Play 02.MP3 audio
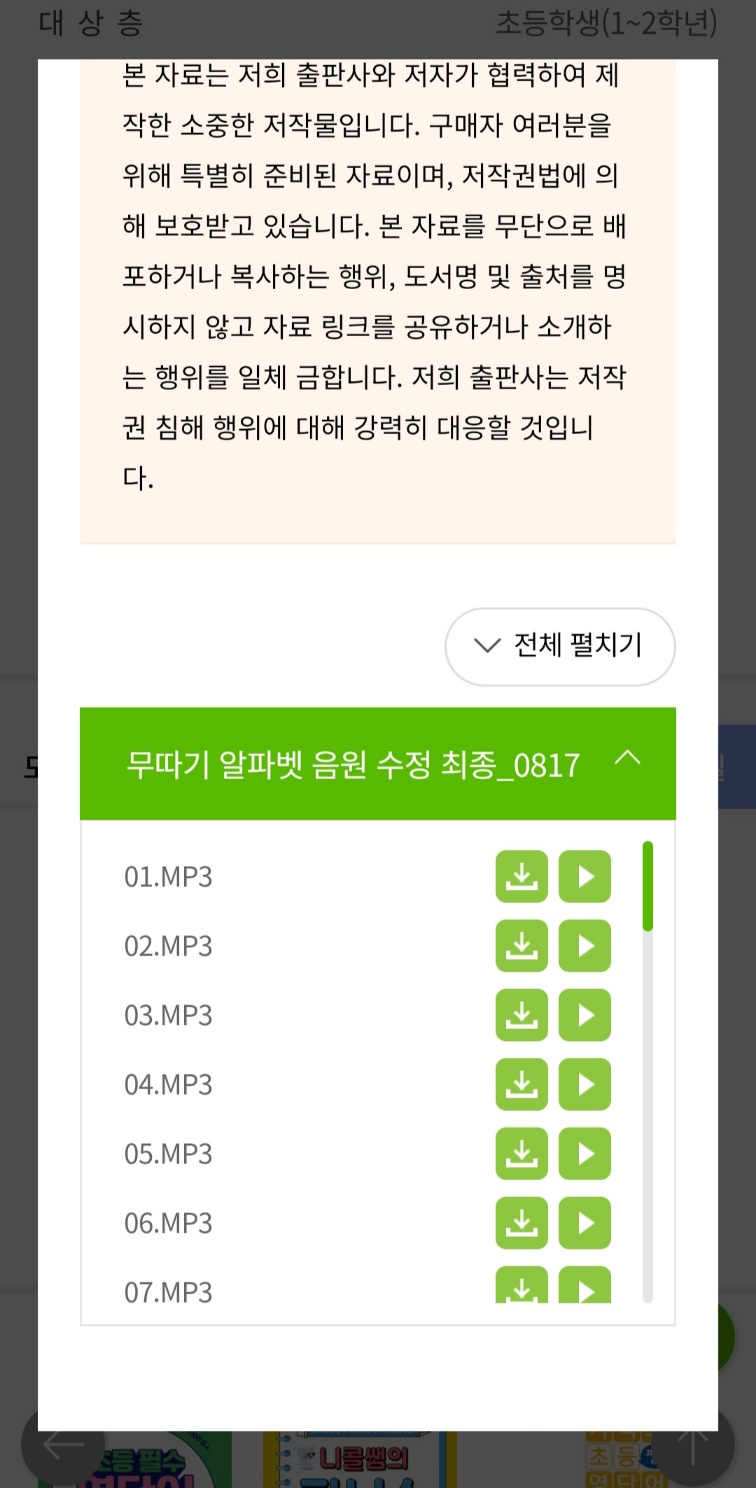This screenshot has height=1488, width=756. tap(585, 946)
